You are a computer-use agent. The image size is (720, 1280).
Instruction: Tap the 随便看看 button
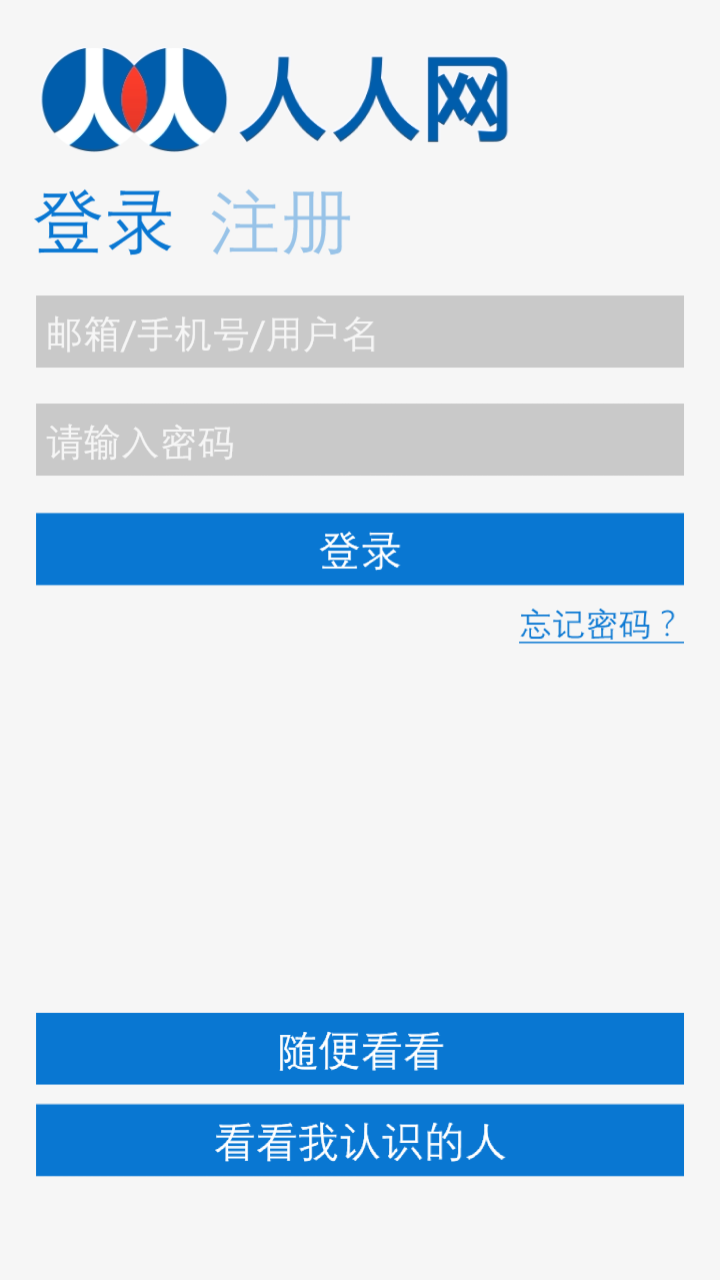click(x=360, y=1049)
